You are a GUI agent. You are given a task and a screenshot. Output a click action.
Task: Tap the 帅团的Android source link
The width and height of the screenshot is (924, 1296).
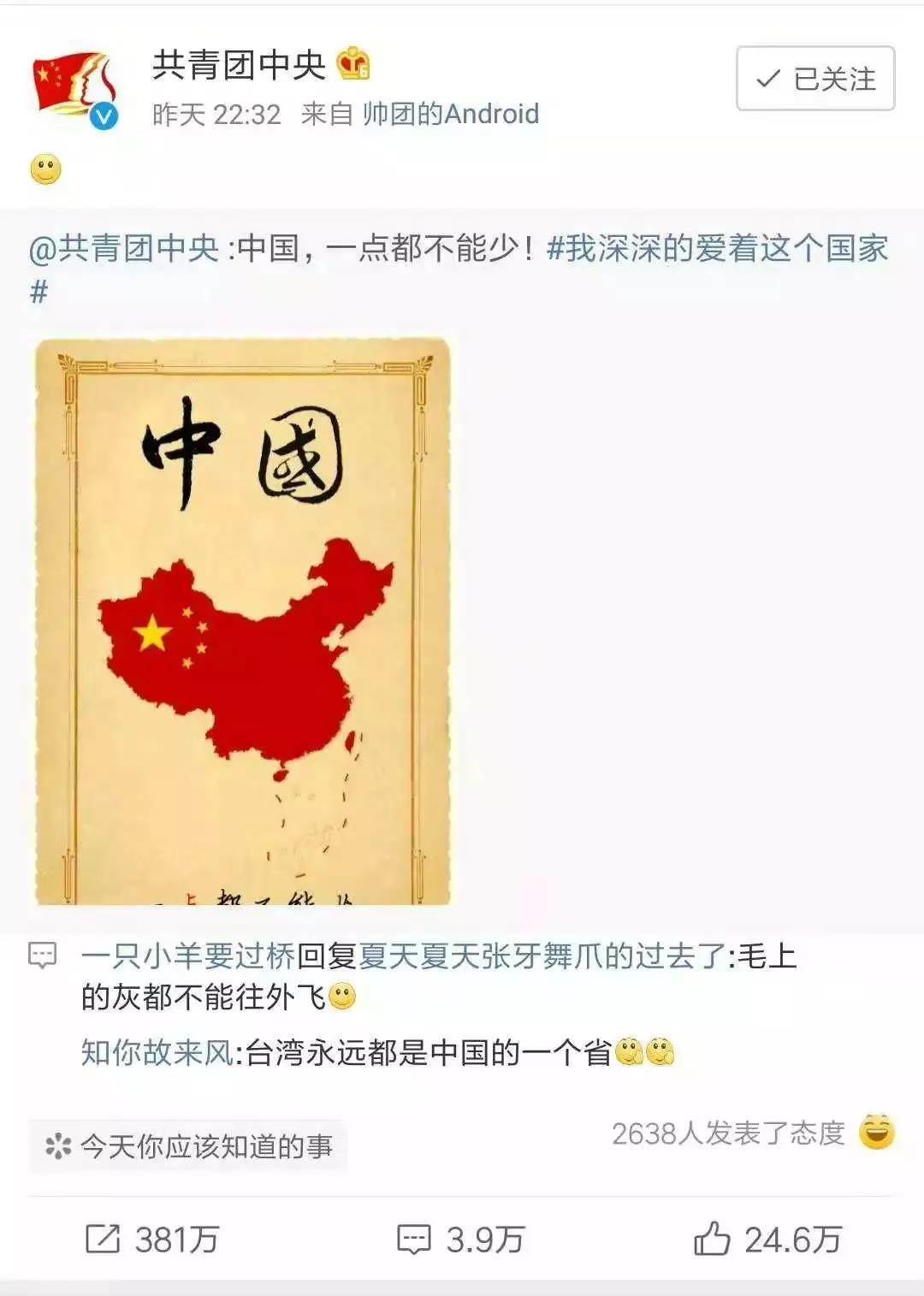click(x=450, y=114)
